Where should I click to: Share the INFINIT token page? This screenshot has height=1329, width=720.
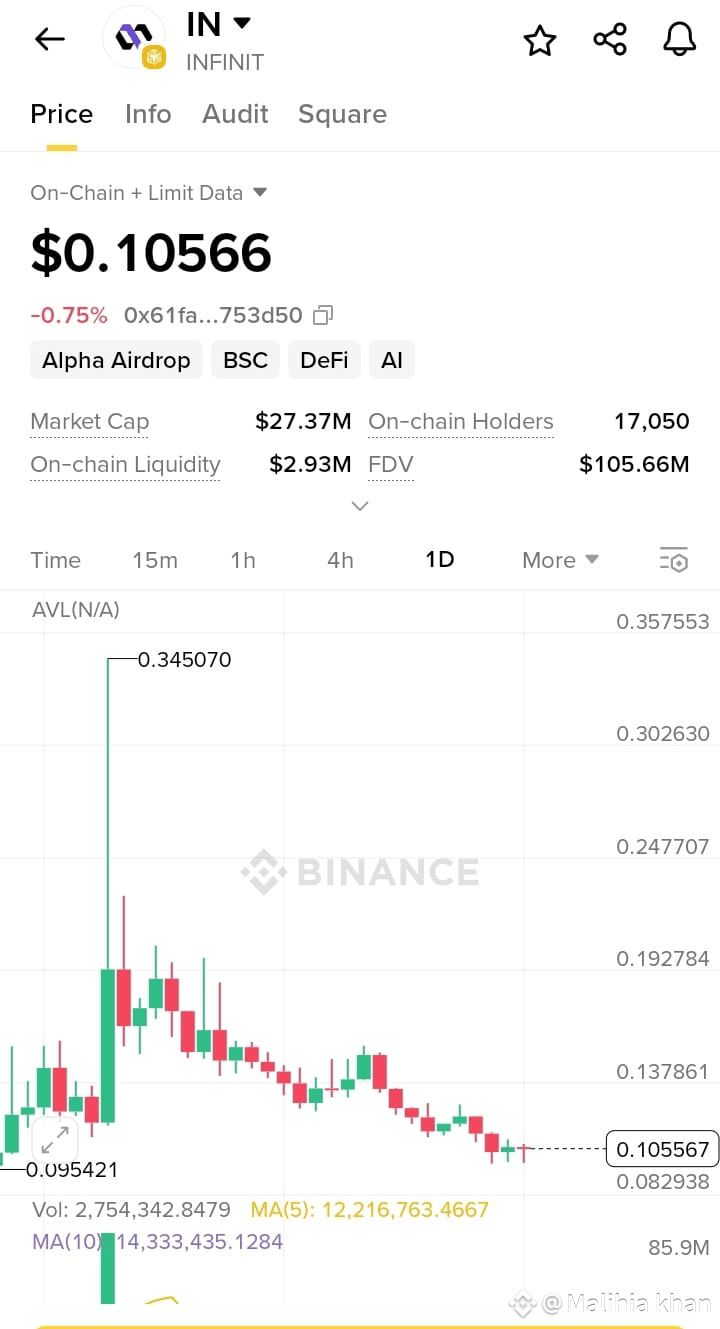pyautogui.click(x=609, y=38)
